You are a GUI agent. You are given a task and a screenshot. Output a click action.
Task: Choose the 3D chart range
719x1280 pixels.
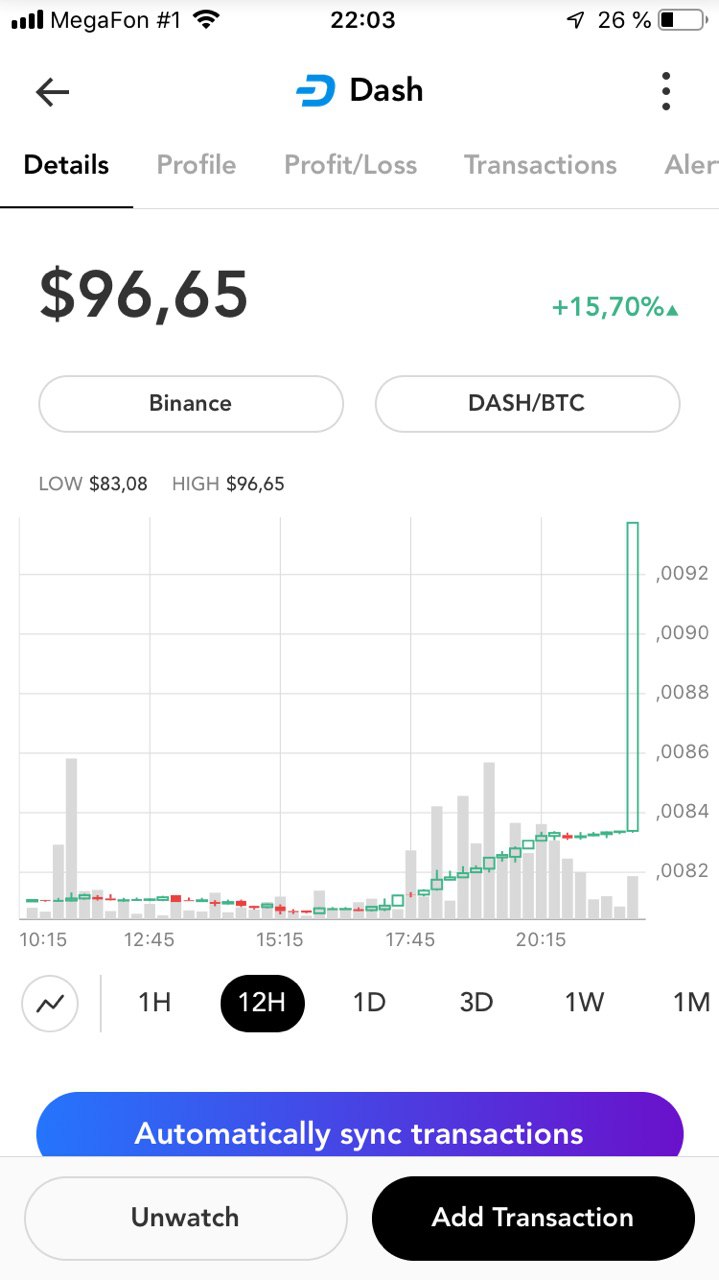476,1002
